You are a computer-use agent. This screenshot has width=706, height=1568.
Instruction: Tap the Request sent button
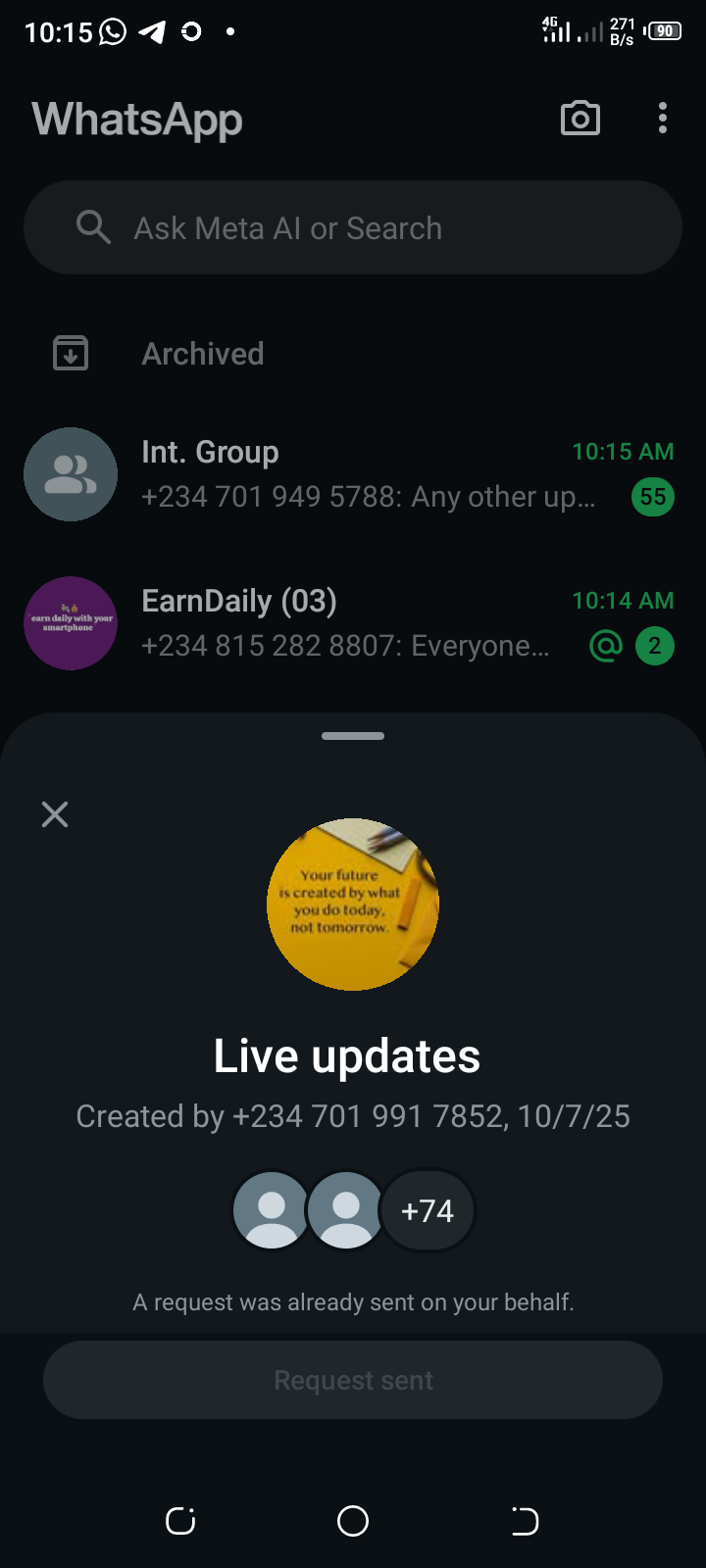(x=353, y=1380)
